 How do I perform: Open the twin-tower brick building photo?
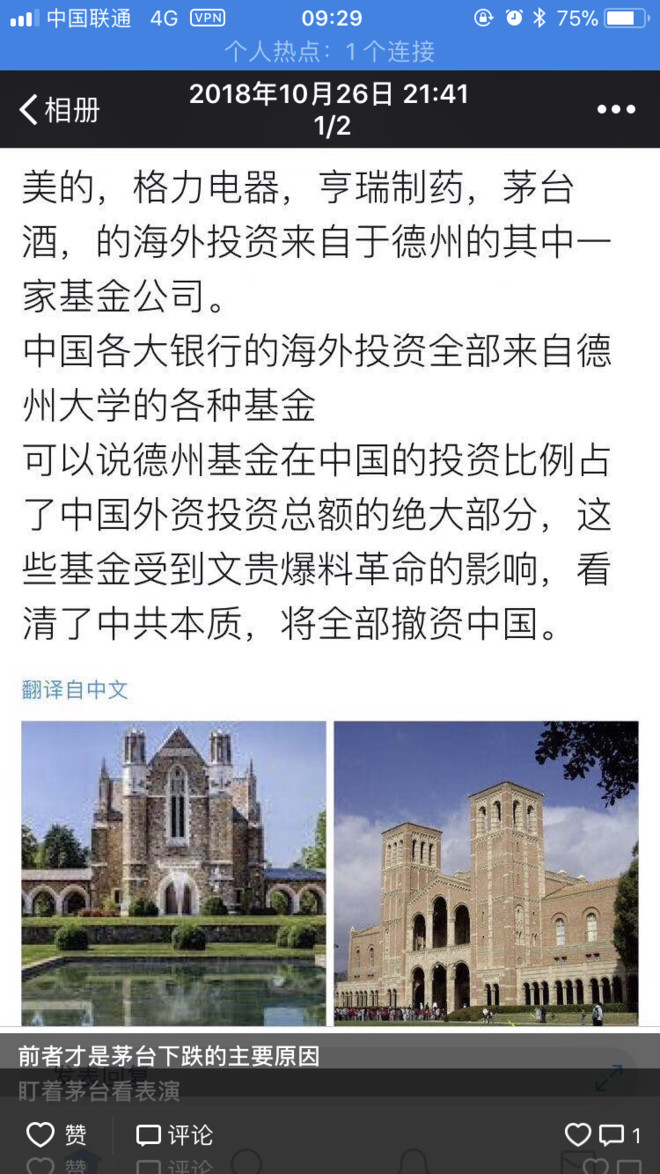coord(486,873)
